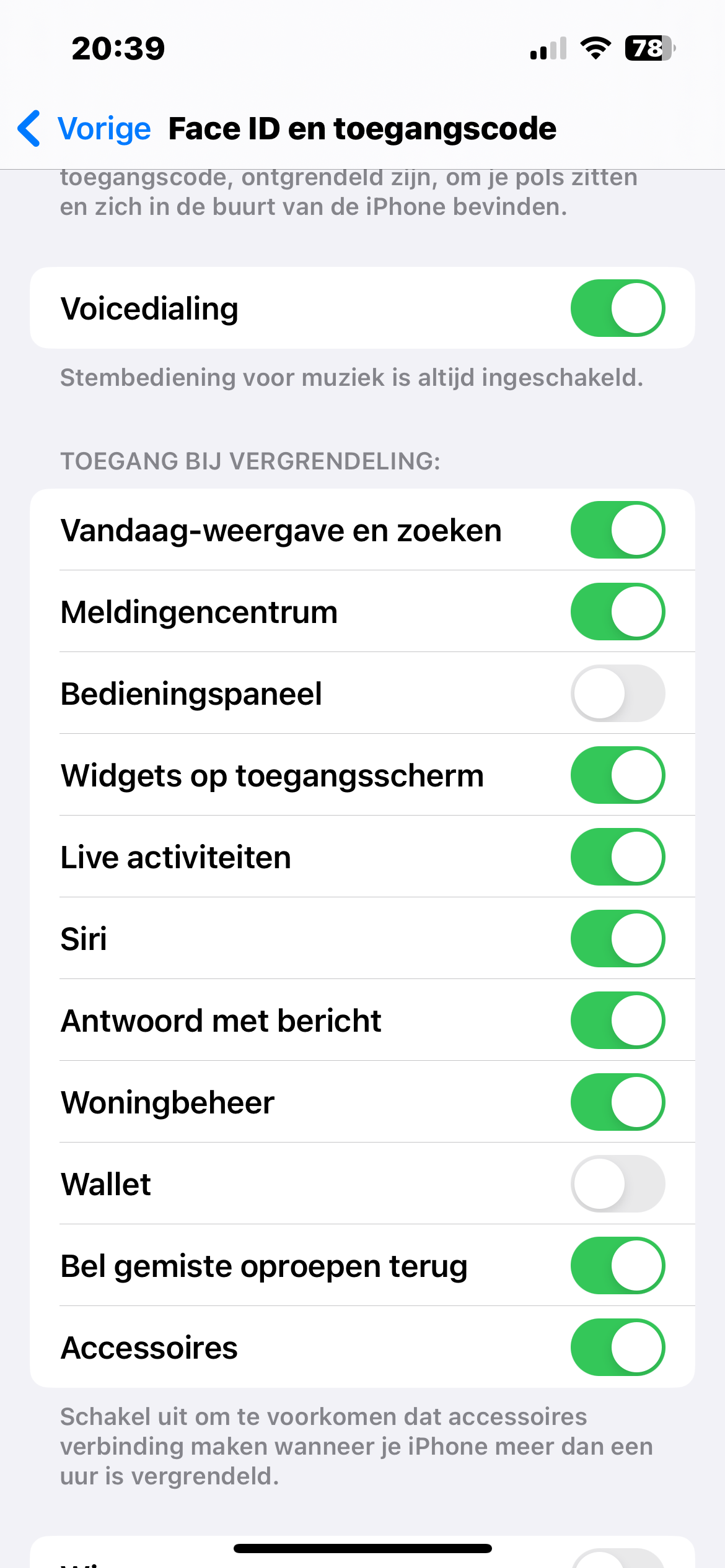This screenshot has width=725, height=1568.
Task: Enable the Bedieningspaneel toggle
Action: [x=617, y=694]
